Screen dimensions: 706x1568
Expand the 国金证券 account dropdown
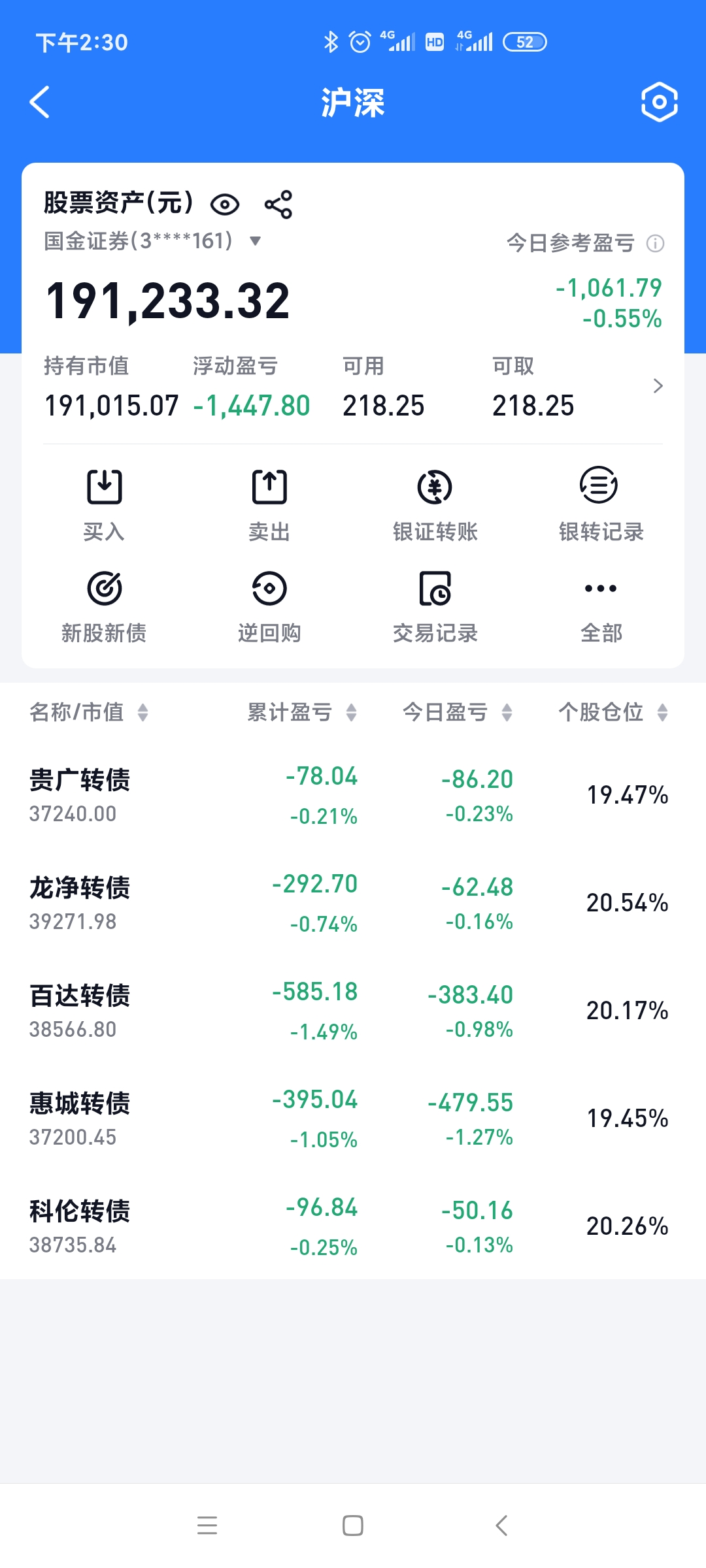pyautogui.click(x=256, y=241)
